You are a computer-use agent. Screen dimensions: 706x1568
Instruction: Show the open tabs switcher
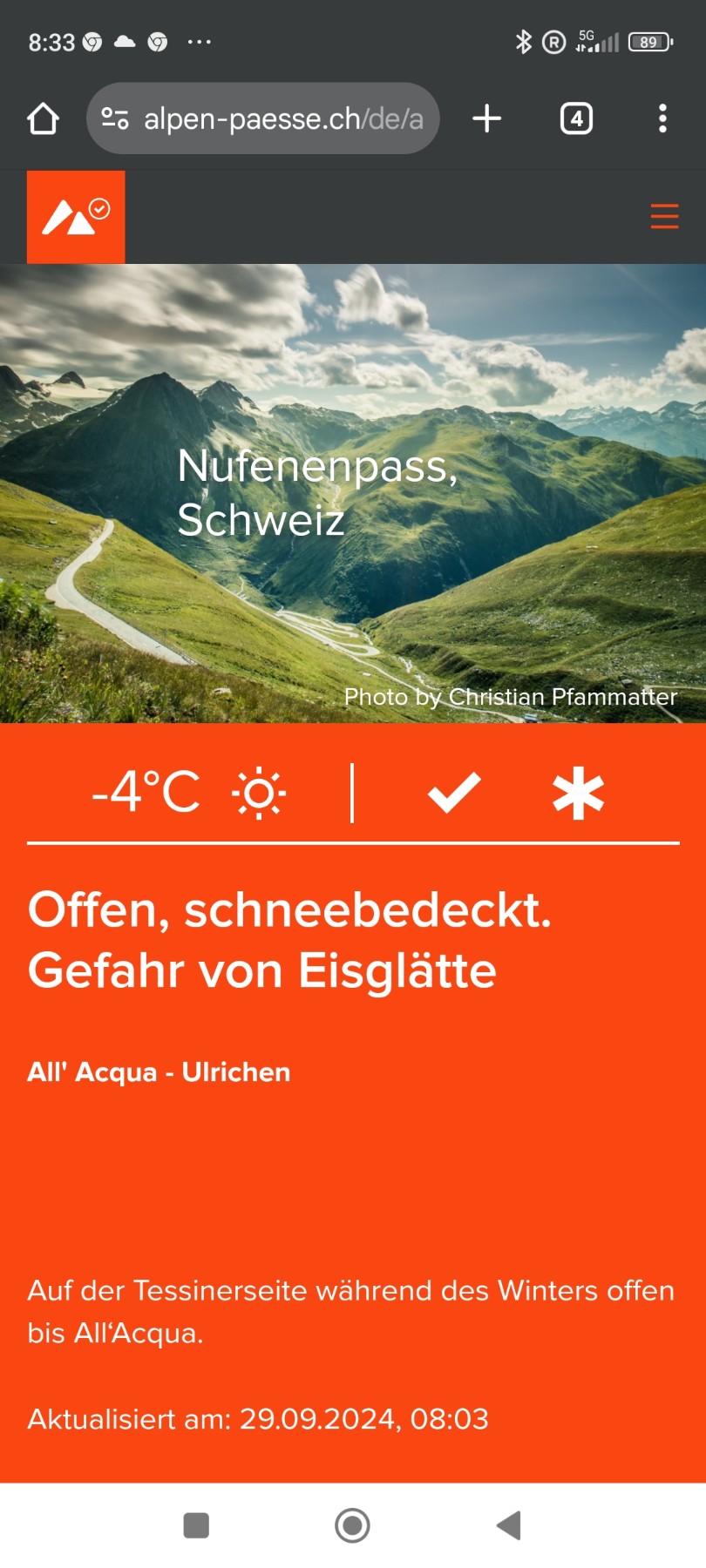point(576,118)
